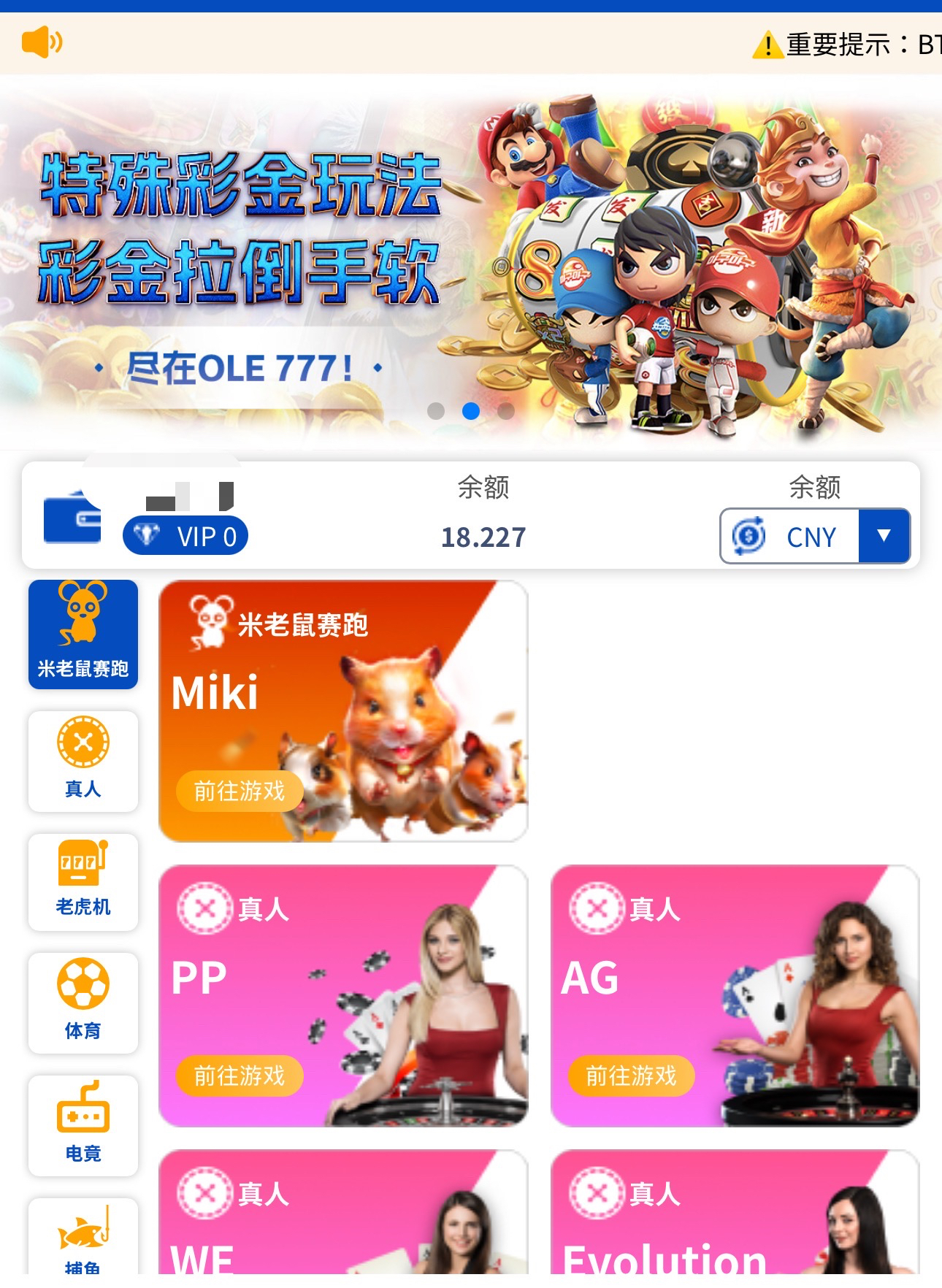942x1288 pixels.
Task: Open the wallet icon
Action: (72, 517)
